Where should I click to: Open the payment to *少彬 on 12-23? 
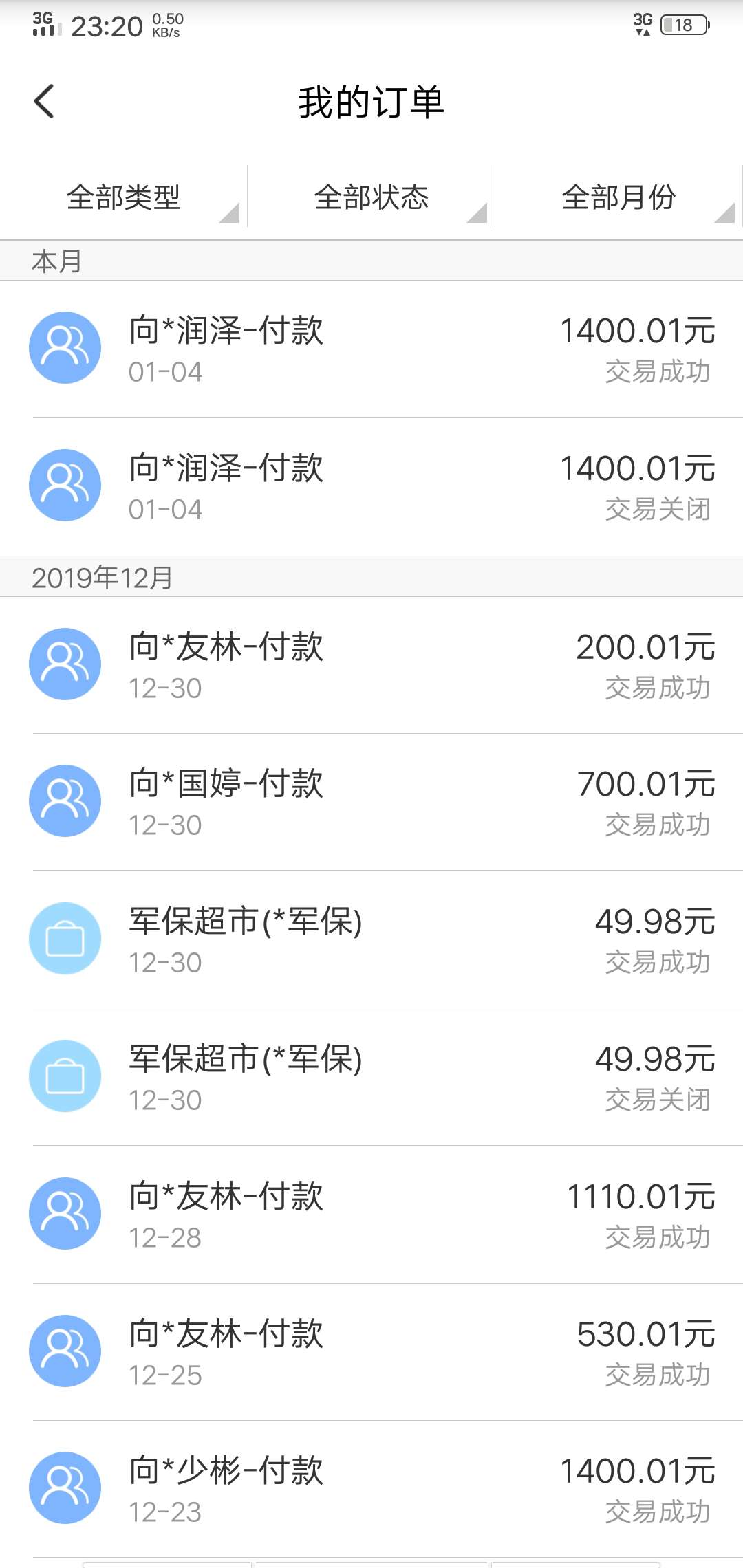click(x=371, y=1489)
